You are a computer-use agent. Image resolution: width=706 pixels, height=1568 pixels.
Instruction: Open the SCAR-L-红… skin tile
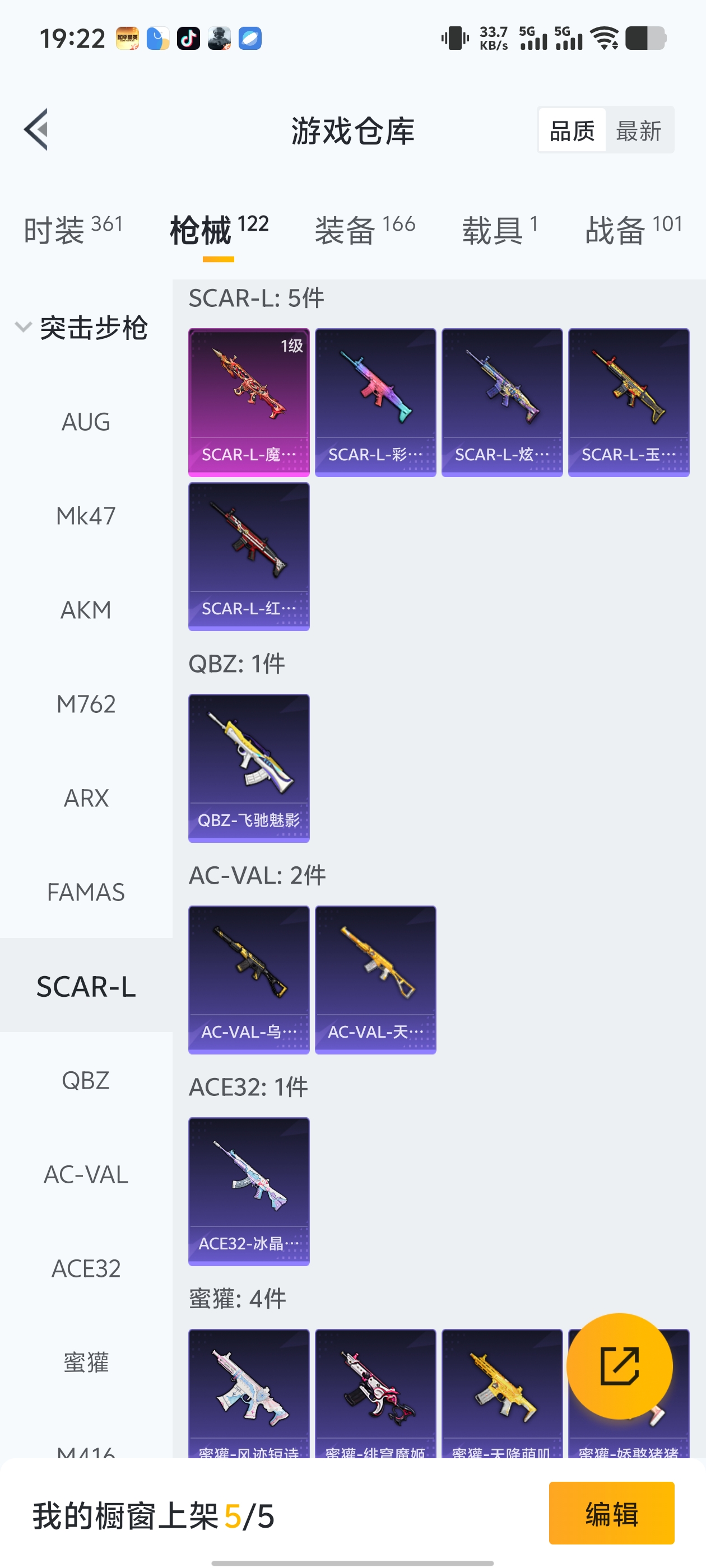click(x=249, y=556)
